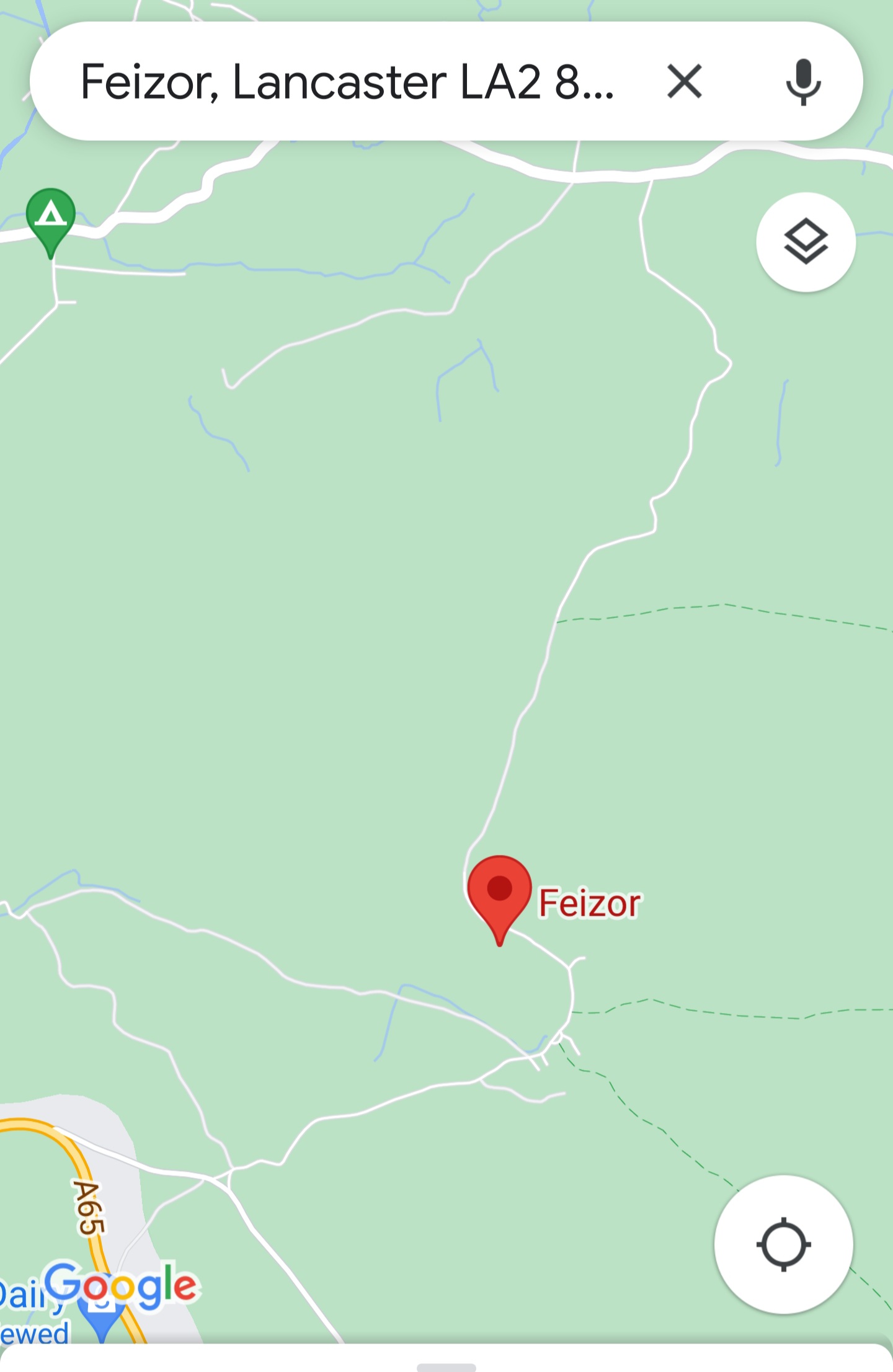Center map on my current location
The width and height of the screenshot is (893, 1372).
coord(783,1244)
